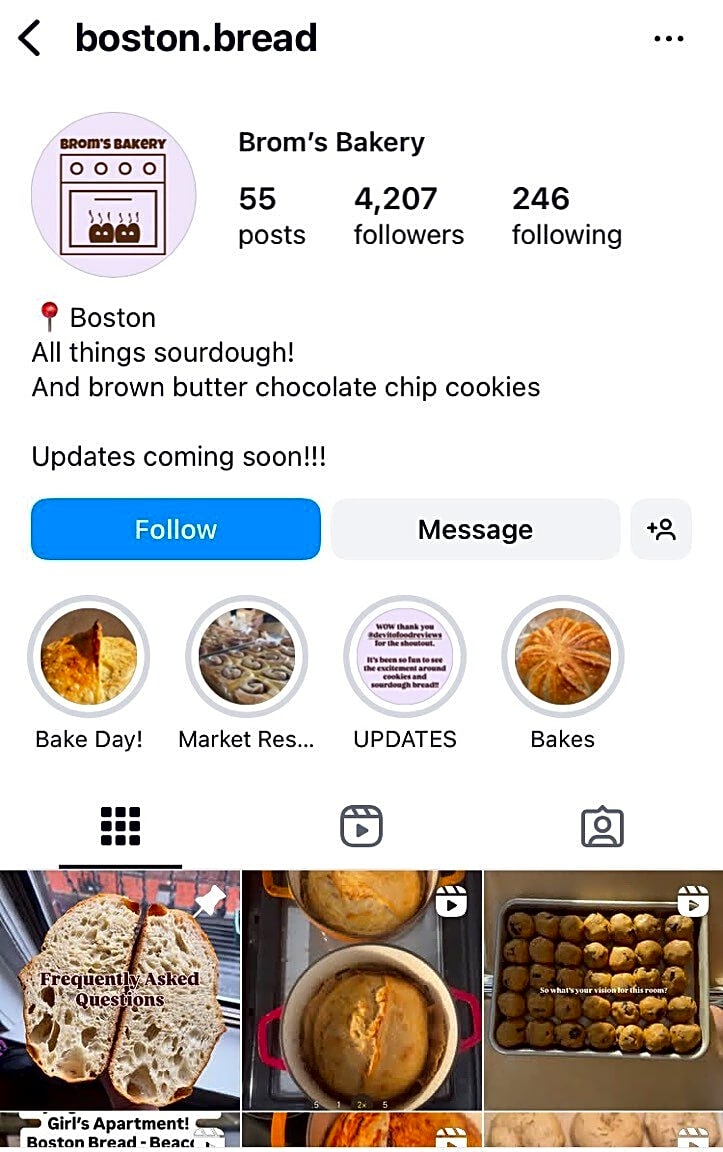The image size is (723, 1152).
Task: Open the pinned Frequently Asked Questions post
Action: click(120, 988)
